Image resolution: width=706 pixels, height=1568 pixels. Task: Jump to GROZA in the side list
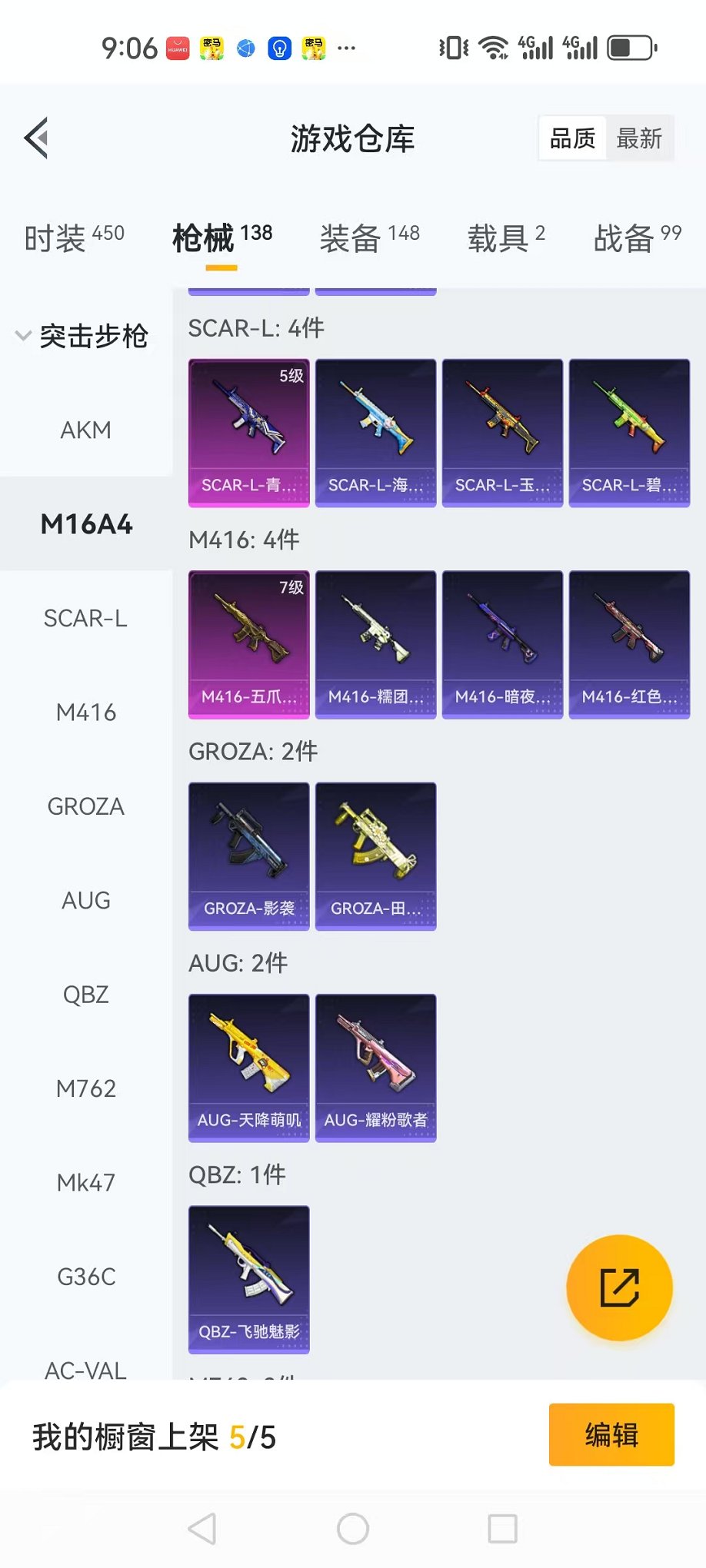click(x=86, y=806)
